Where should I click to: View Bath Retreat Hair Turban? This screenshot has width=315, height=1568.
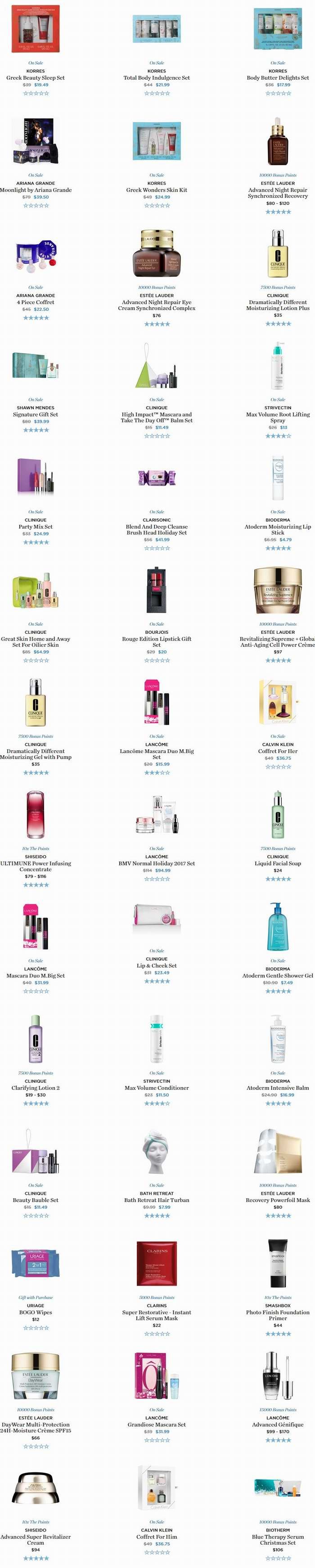tap(157, 1201)
